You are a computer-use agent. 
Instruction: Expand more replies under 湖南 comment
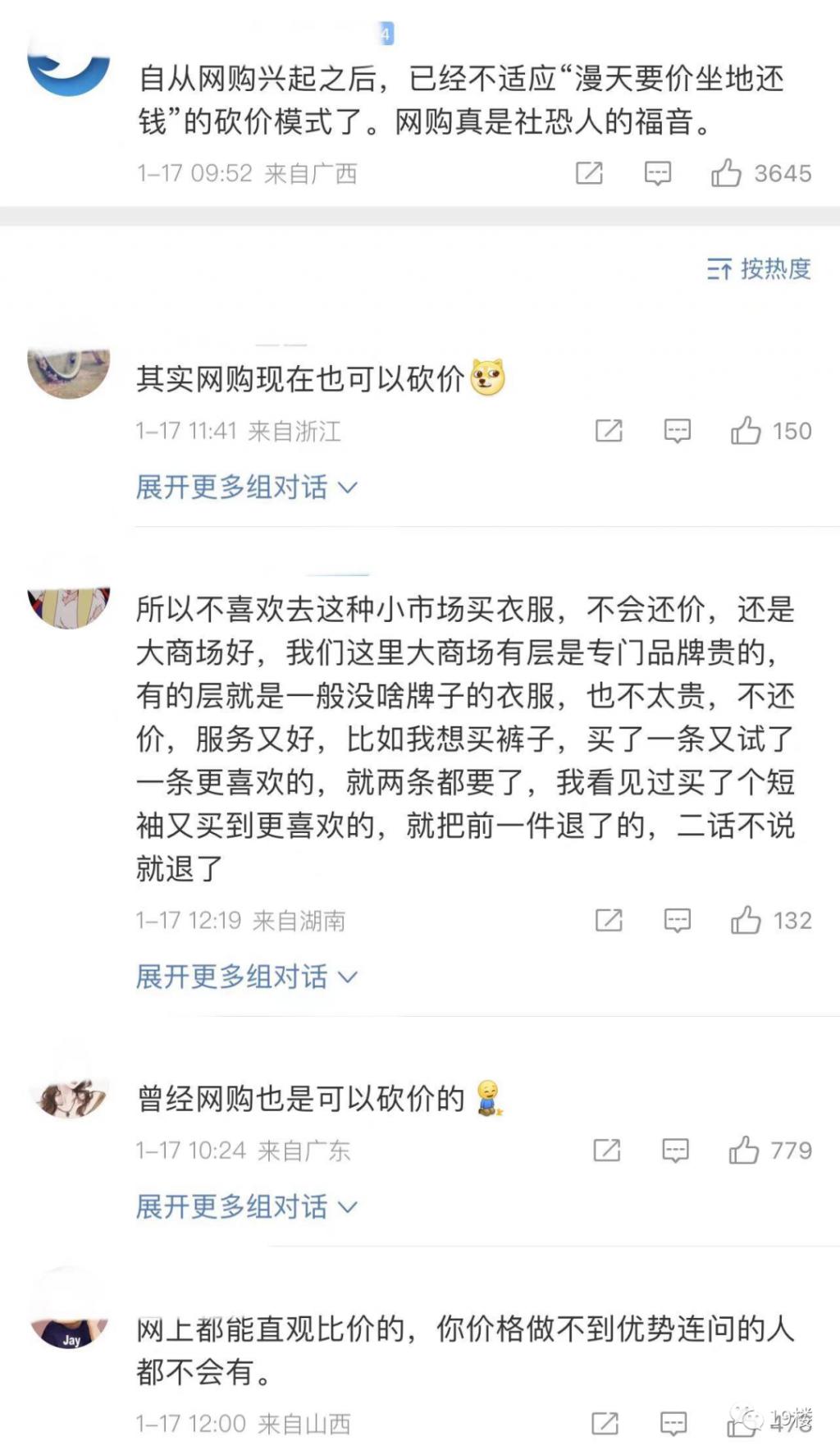point(247,977)
